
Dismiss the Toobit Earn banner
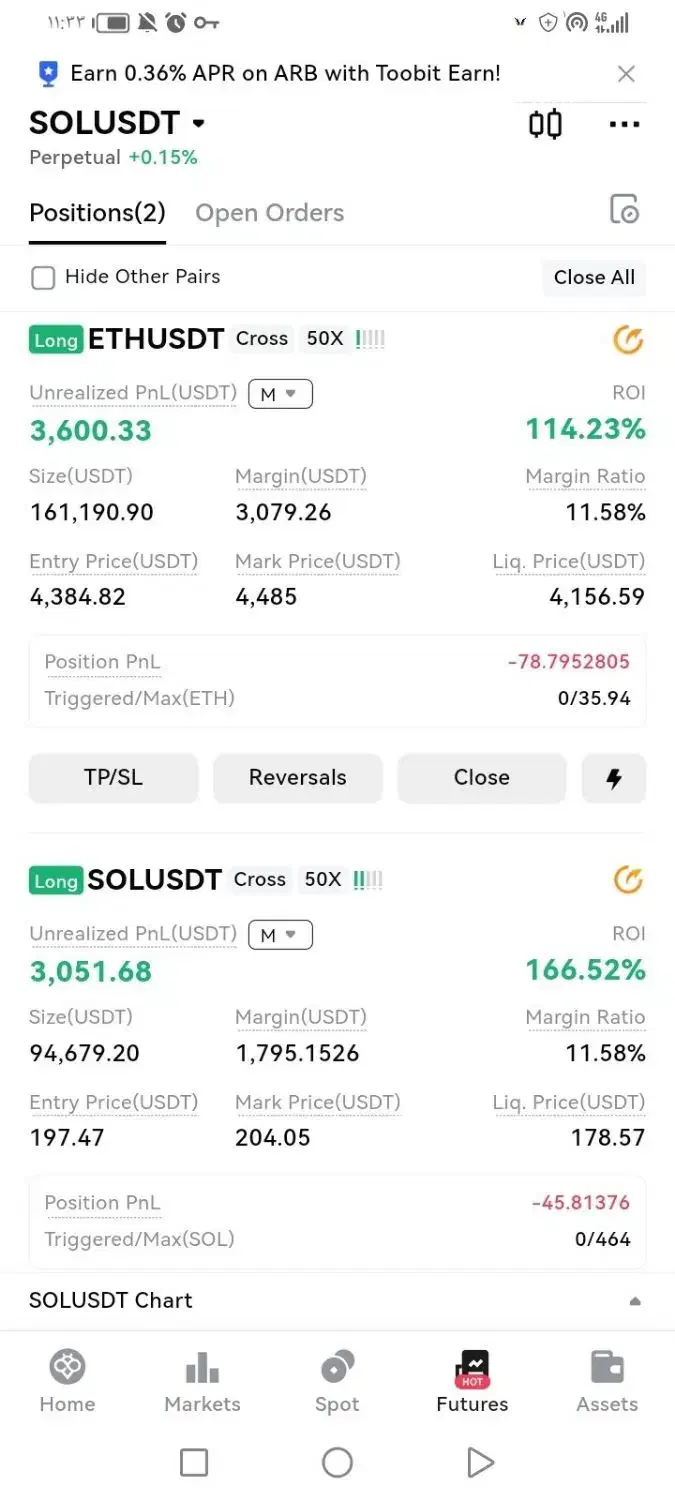tap(626, 73)
